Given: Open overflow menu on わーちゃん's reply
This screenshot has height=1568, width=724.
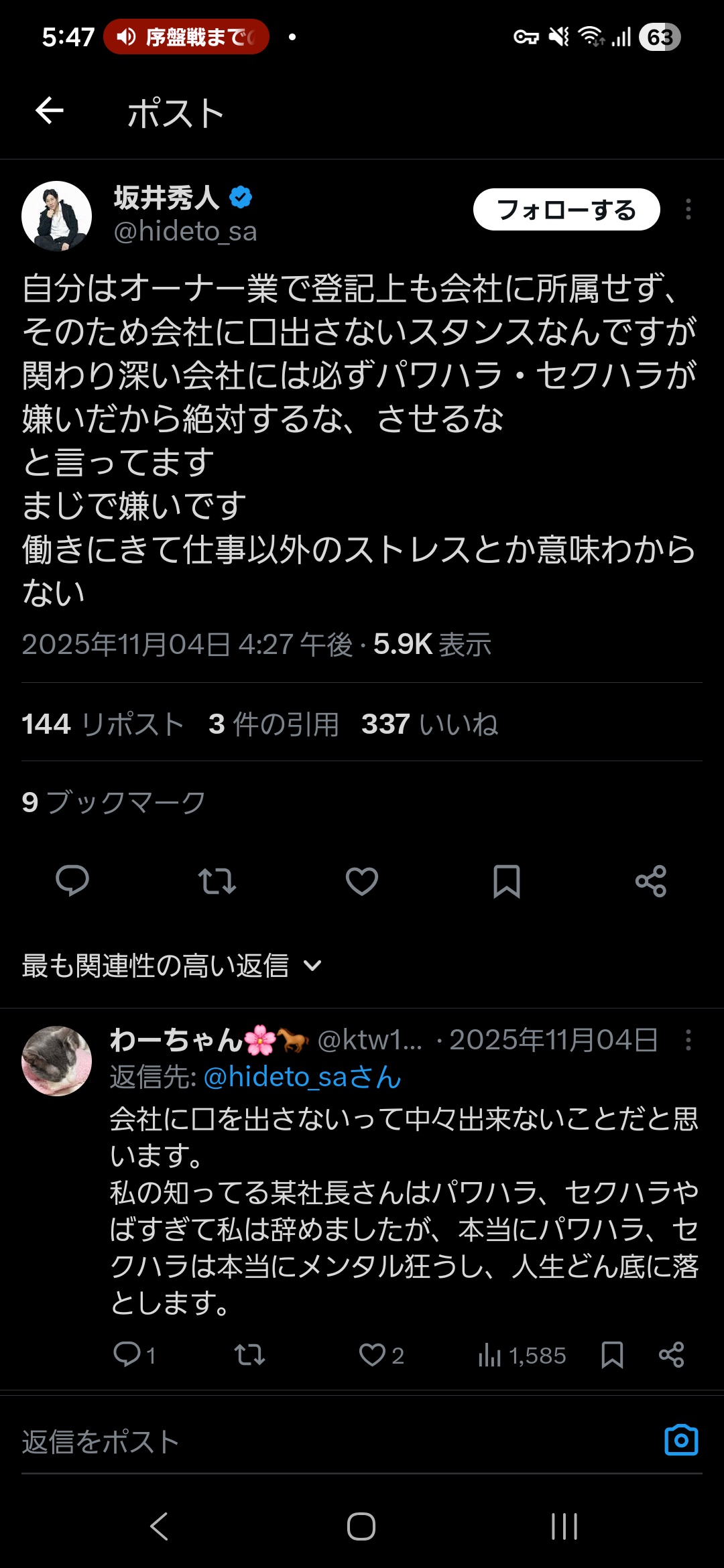Looking at the screenshot, I should (688, 1040).
